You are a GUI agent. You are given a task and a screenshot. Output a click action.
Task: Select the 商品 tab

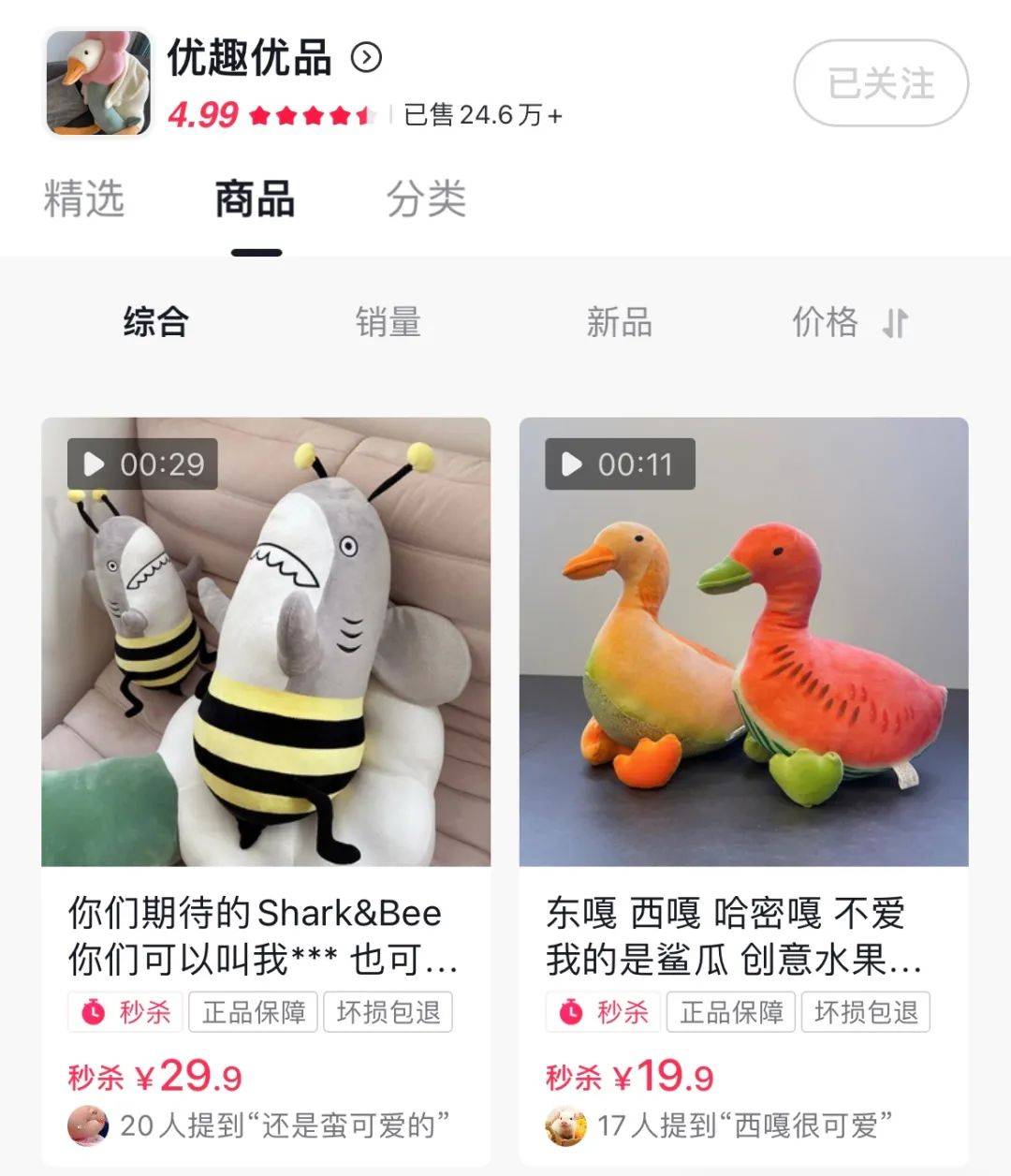point(255,199)
